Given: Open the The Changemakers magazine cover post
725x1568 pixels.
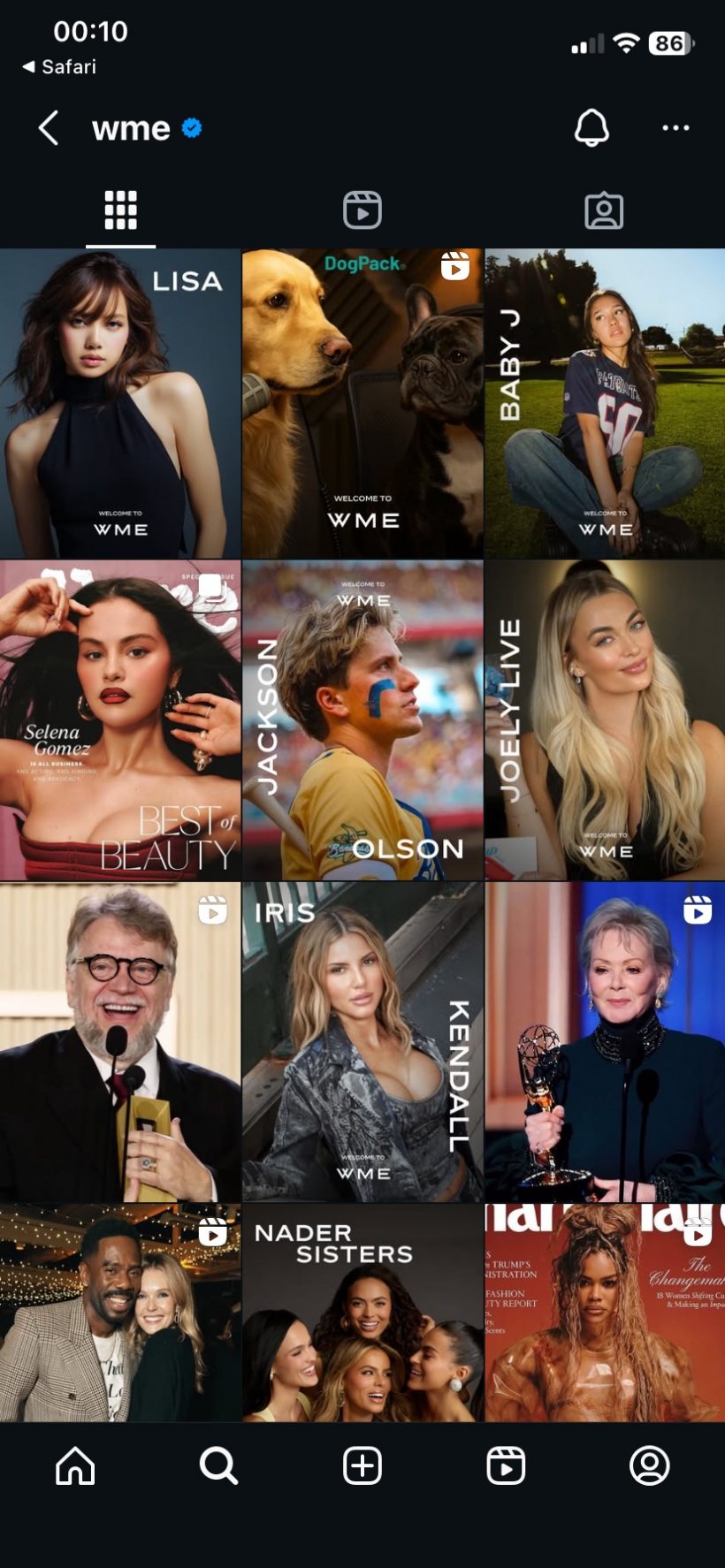Looking at the screenshot, I should click(x=605, y=1313).
